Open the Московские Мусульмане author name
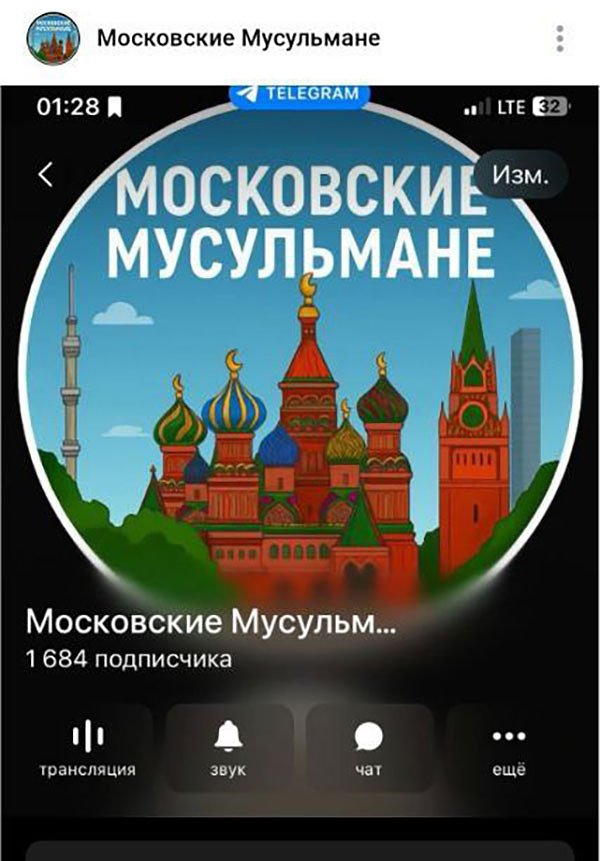The image size is (600, 861). [238, 39]
